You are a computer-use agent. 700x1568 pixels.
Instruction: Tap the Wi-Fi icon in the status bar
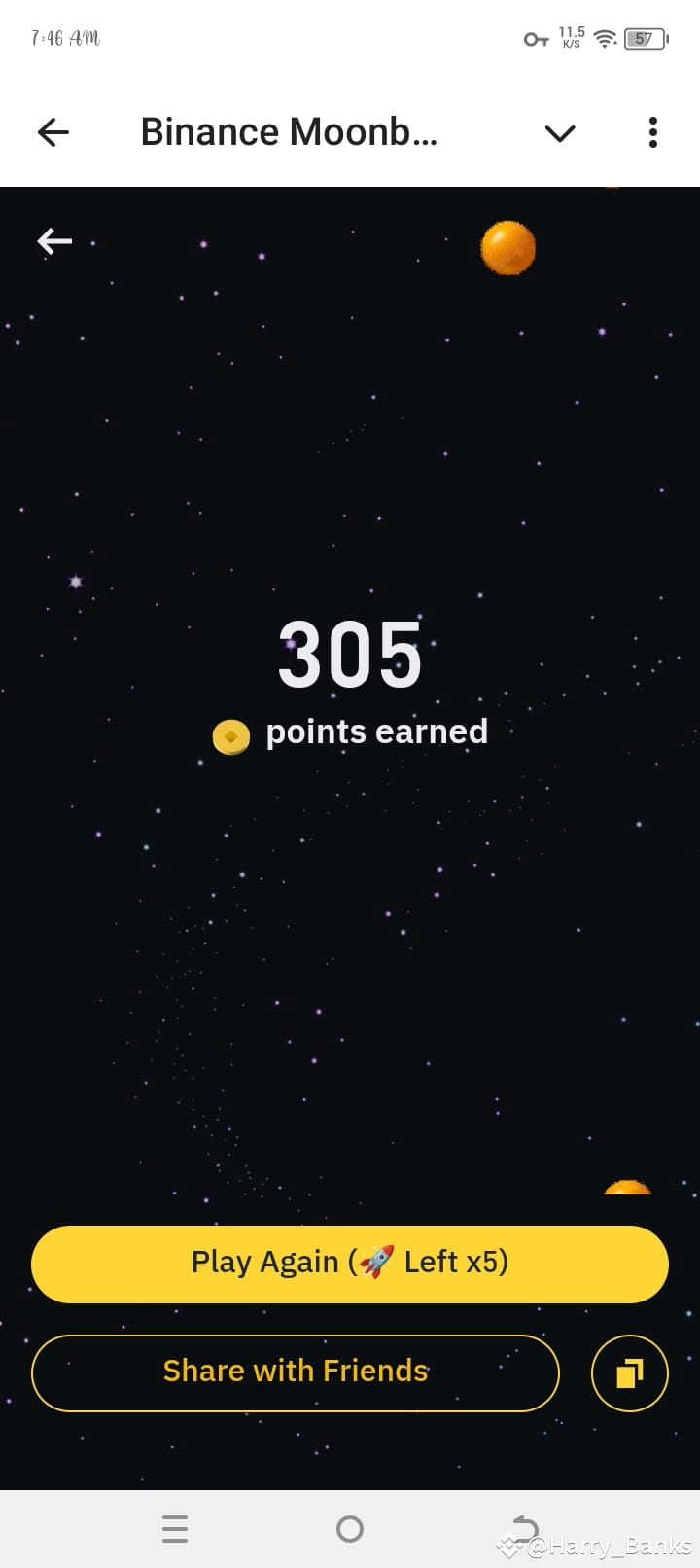point(603,38)
